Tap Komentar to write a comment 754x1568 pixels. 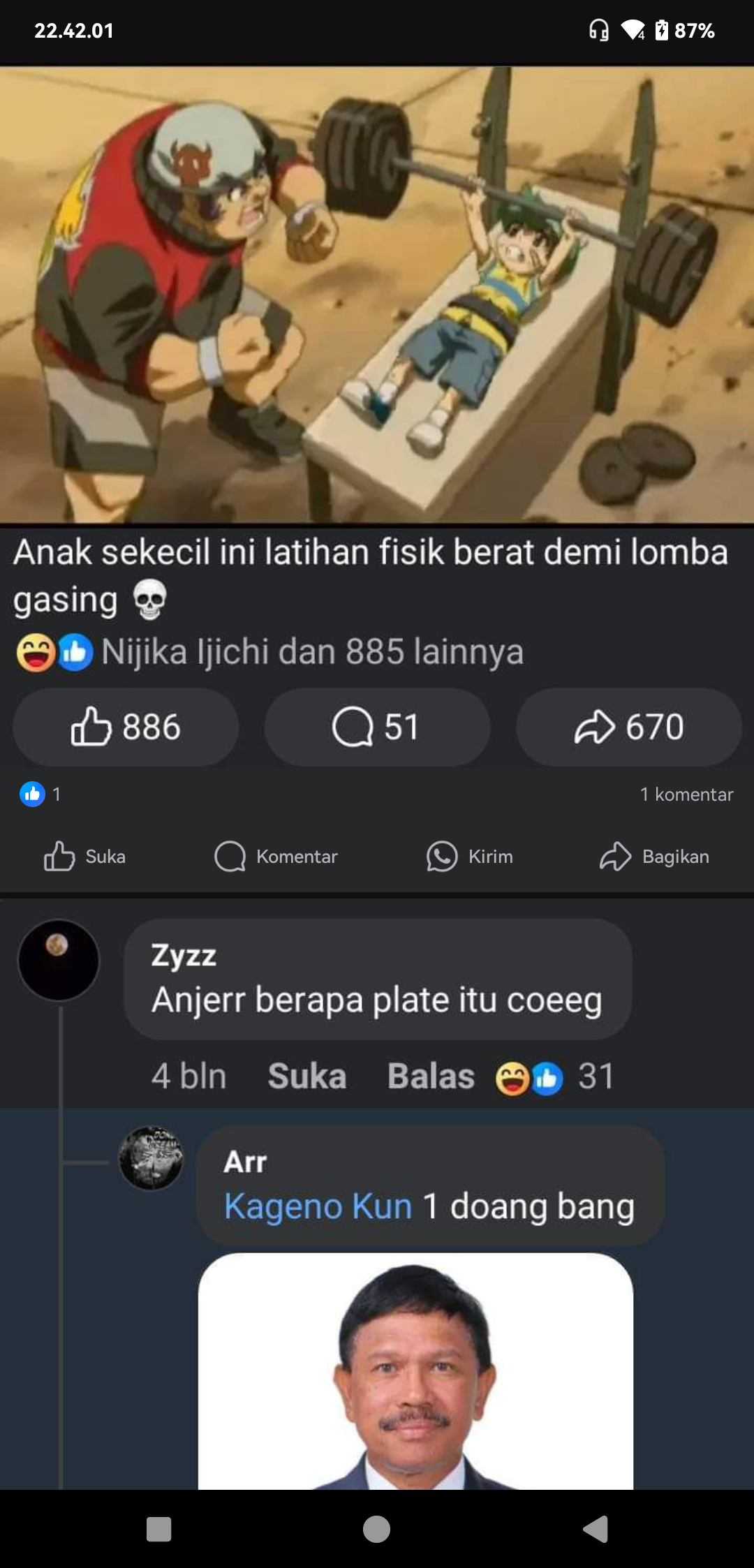[276, 857]
